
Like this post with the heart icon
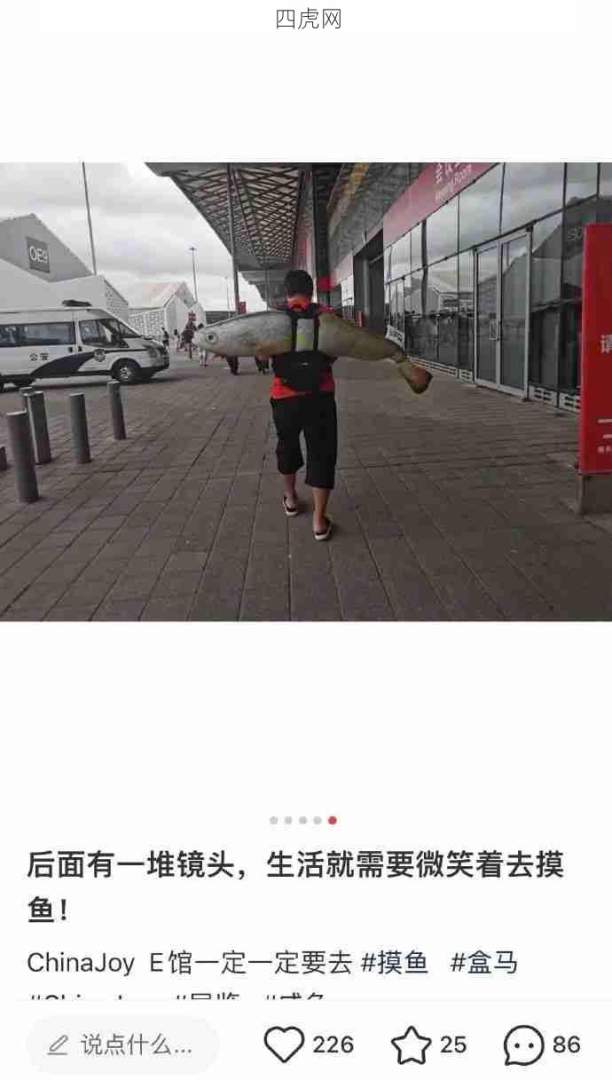click(x=284, y=1045)
